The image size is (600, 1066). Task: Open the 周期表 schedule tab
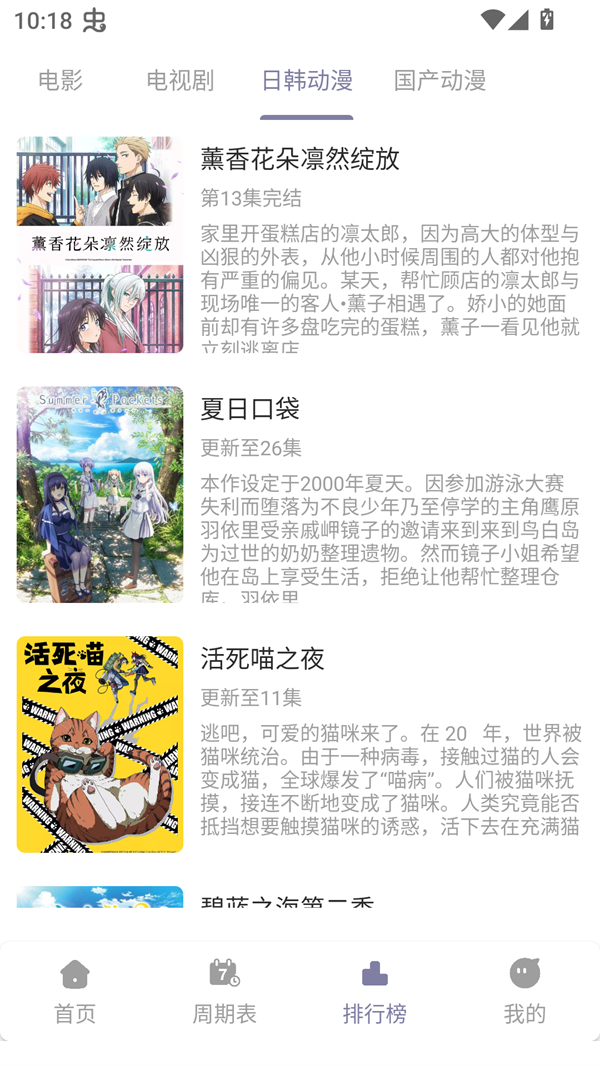(x=225, y=991)
